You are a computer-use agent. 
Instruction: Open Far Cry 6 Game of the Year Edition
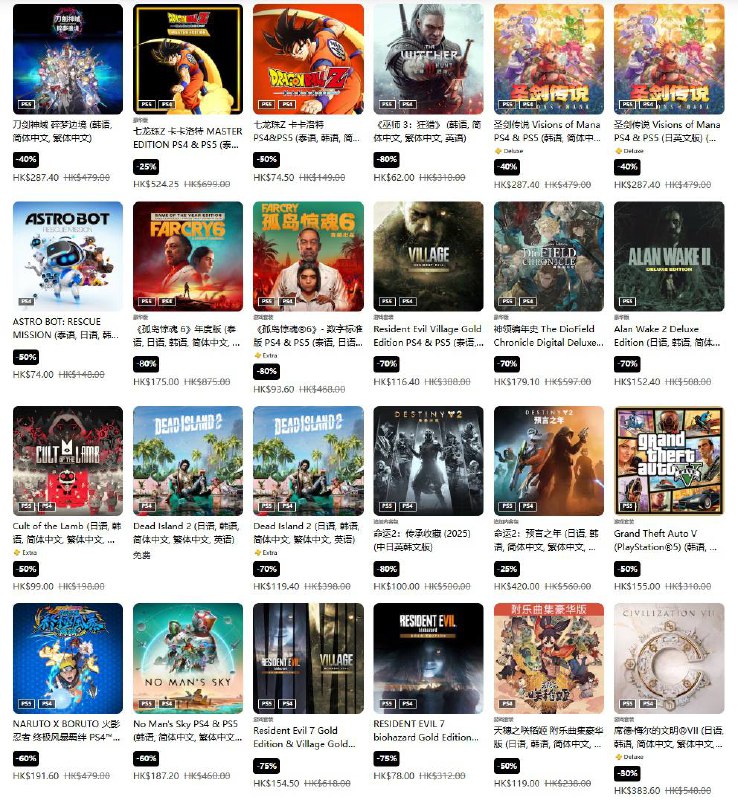[x=188, y=257]
